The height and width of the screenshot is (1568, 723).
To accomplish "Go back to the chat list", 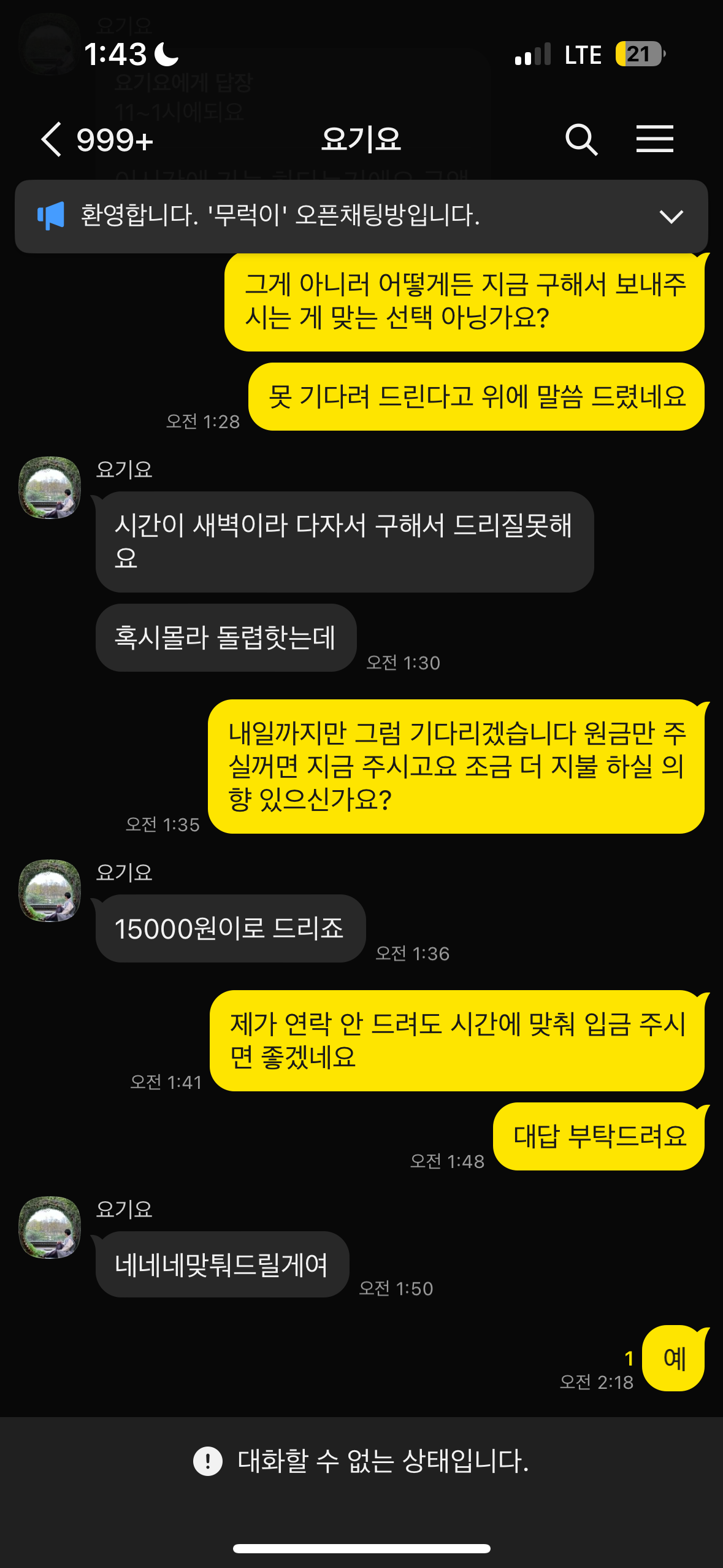I will tap(52, 139).
